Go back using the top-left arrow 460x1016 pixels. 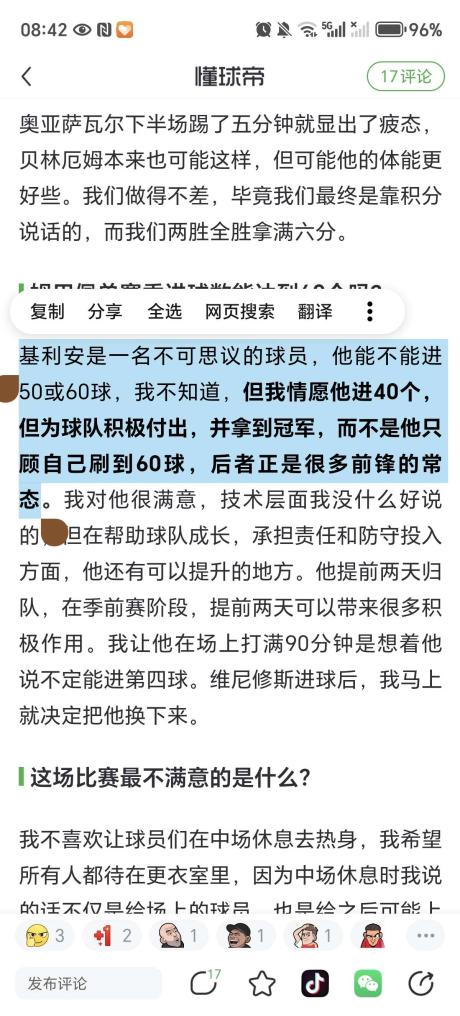click(27, 77)
